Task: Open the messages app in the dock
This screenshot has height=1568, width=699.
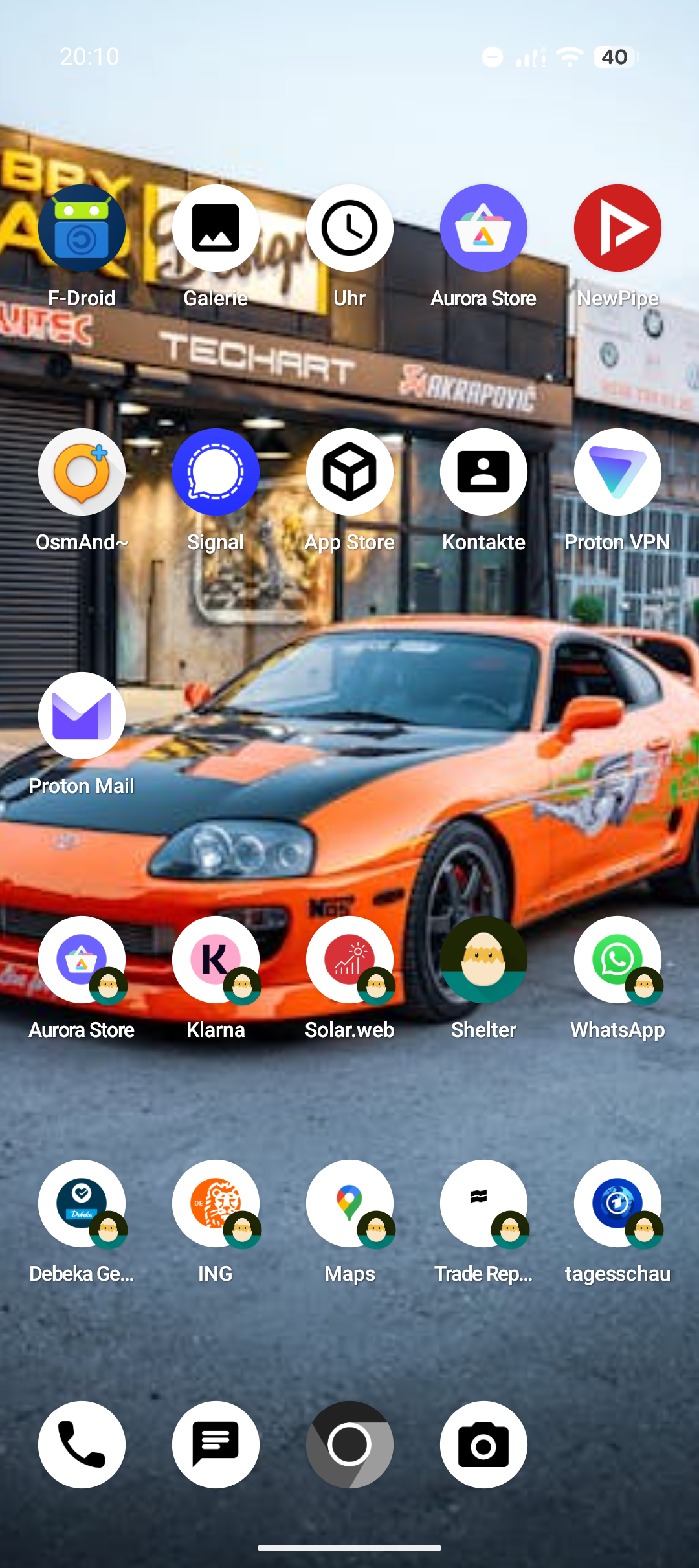Action: click(x=216, y=1444)
